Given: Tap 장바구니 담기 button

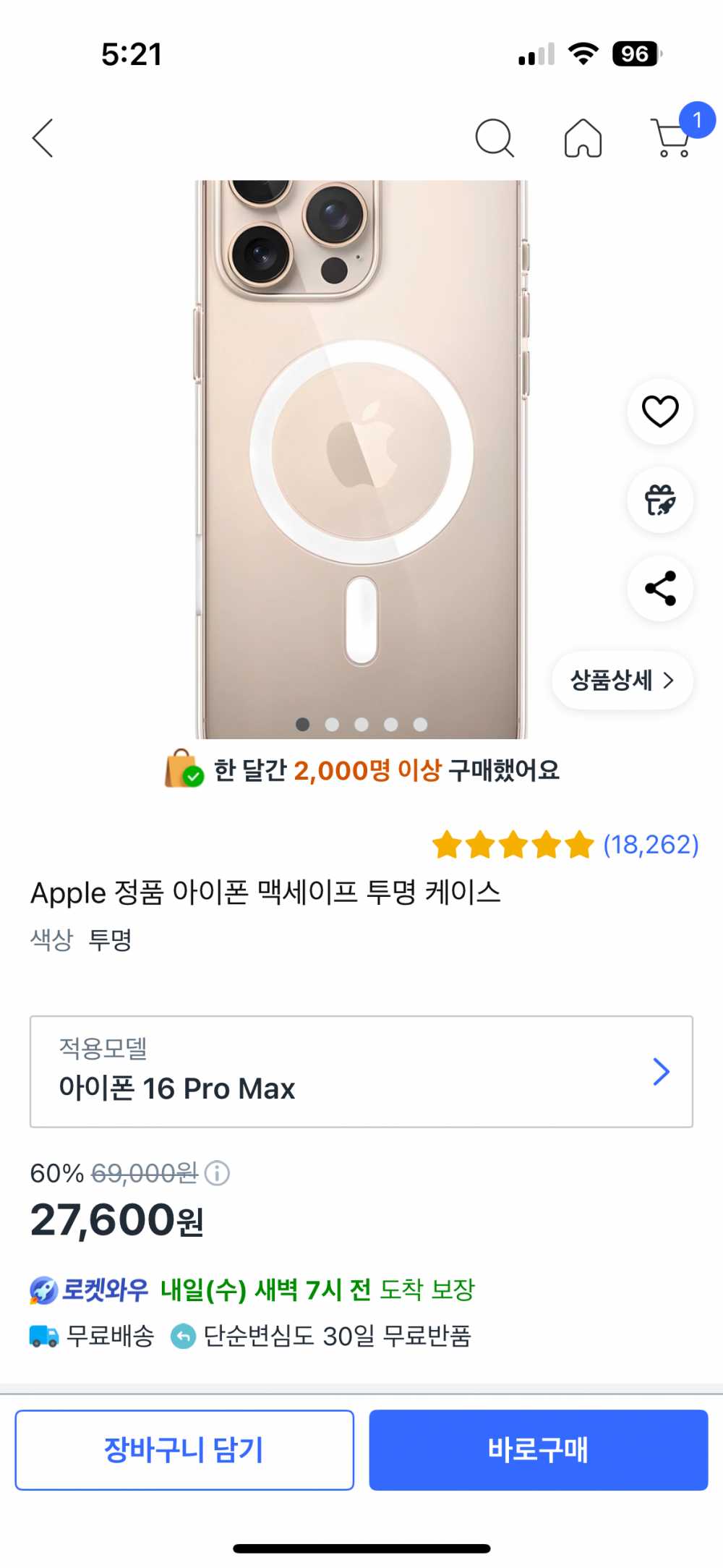Looking at the screenshot, I should (184, 1449).
